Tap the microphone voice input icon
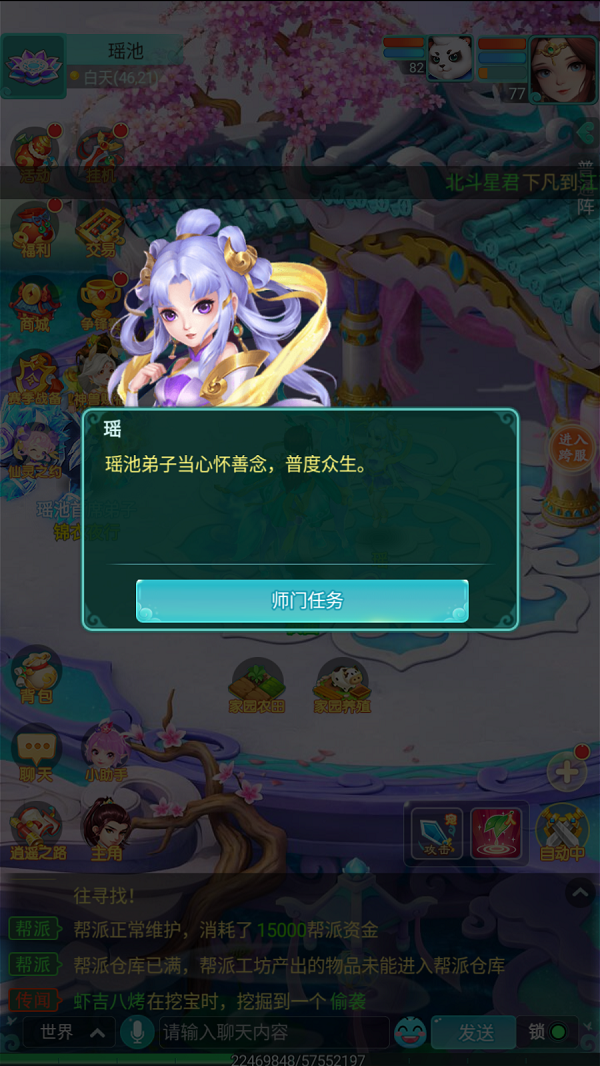This screenshot has height=1066, width=600. click(x=137, y=1032)
